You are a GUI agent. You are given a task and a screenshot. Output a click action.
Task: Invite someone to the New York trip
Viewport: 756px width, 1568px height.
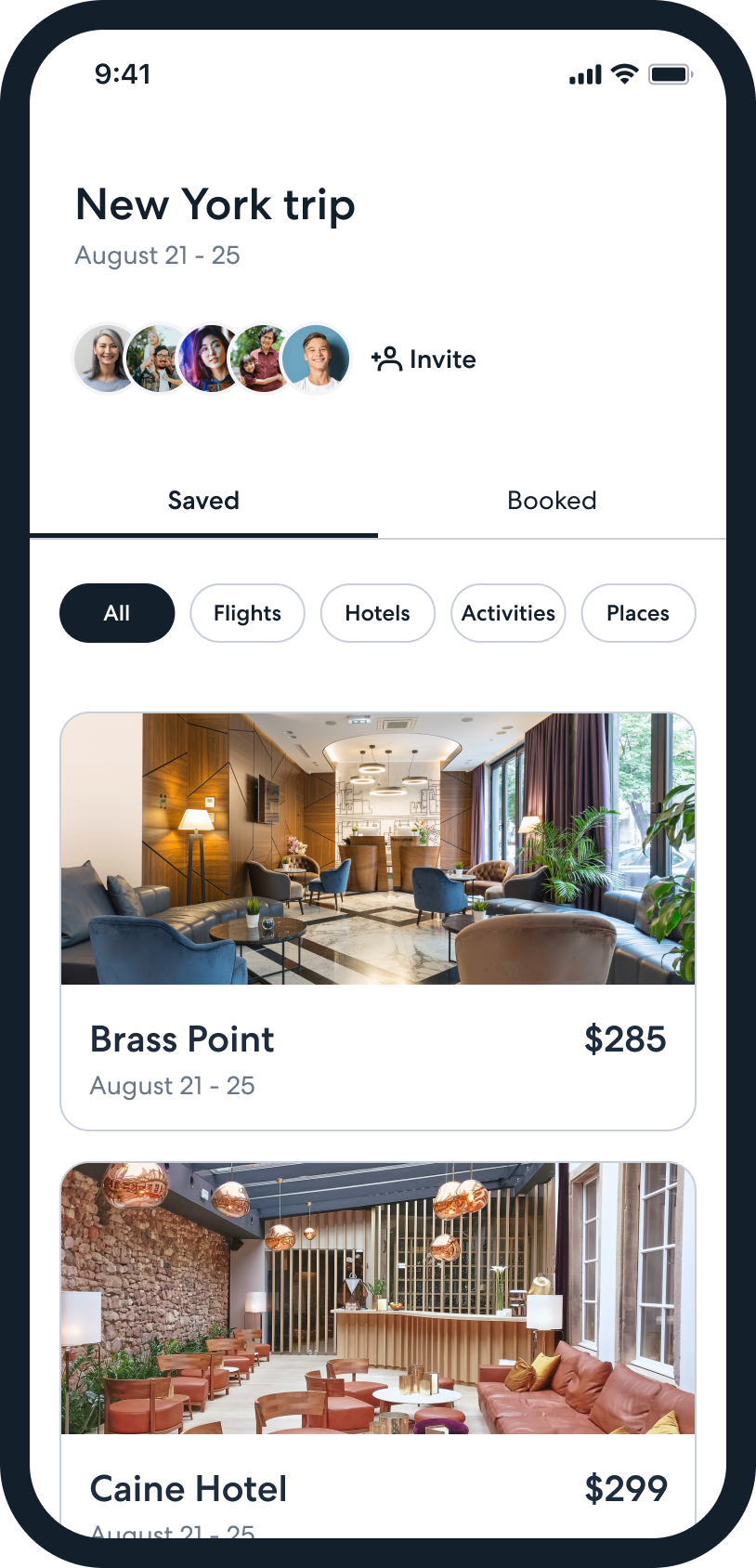[424, 359]
